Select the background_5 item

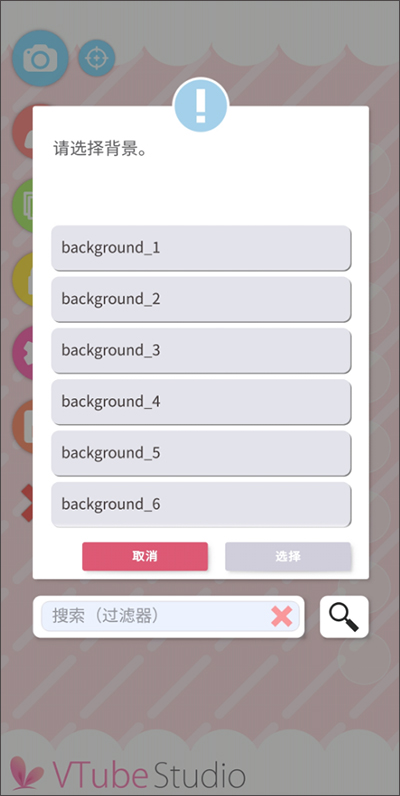[x=201, y=453]
